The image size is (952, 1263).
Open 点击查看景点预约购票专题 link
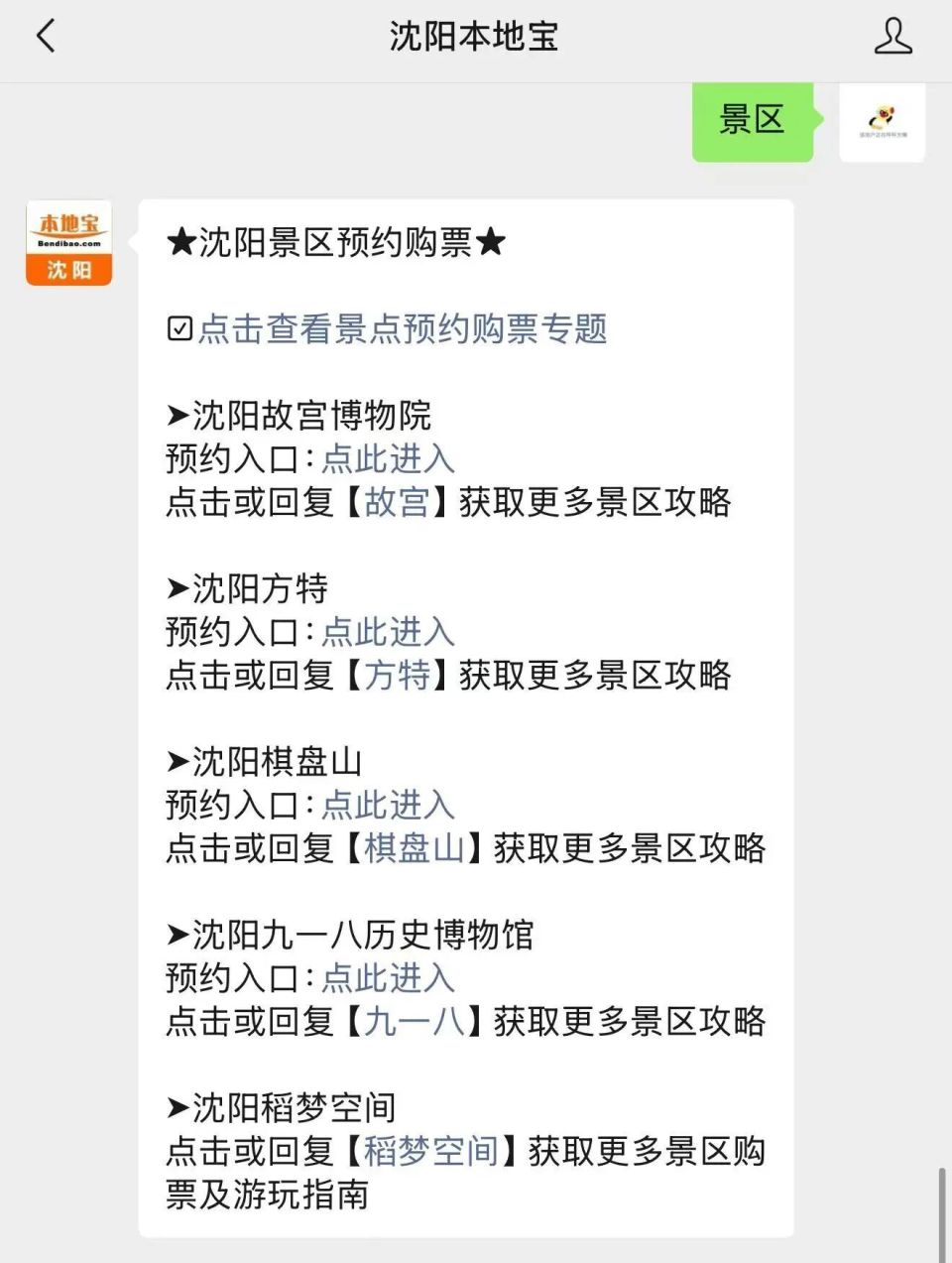point(402,329)
